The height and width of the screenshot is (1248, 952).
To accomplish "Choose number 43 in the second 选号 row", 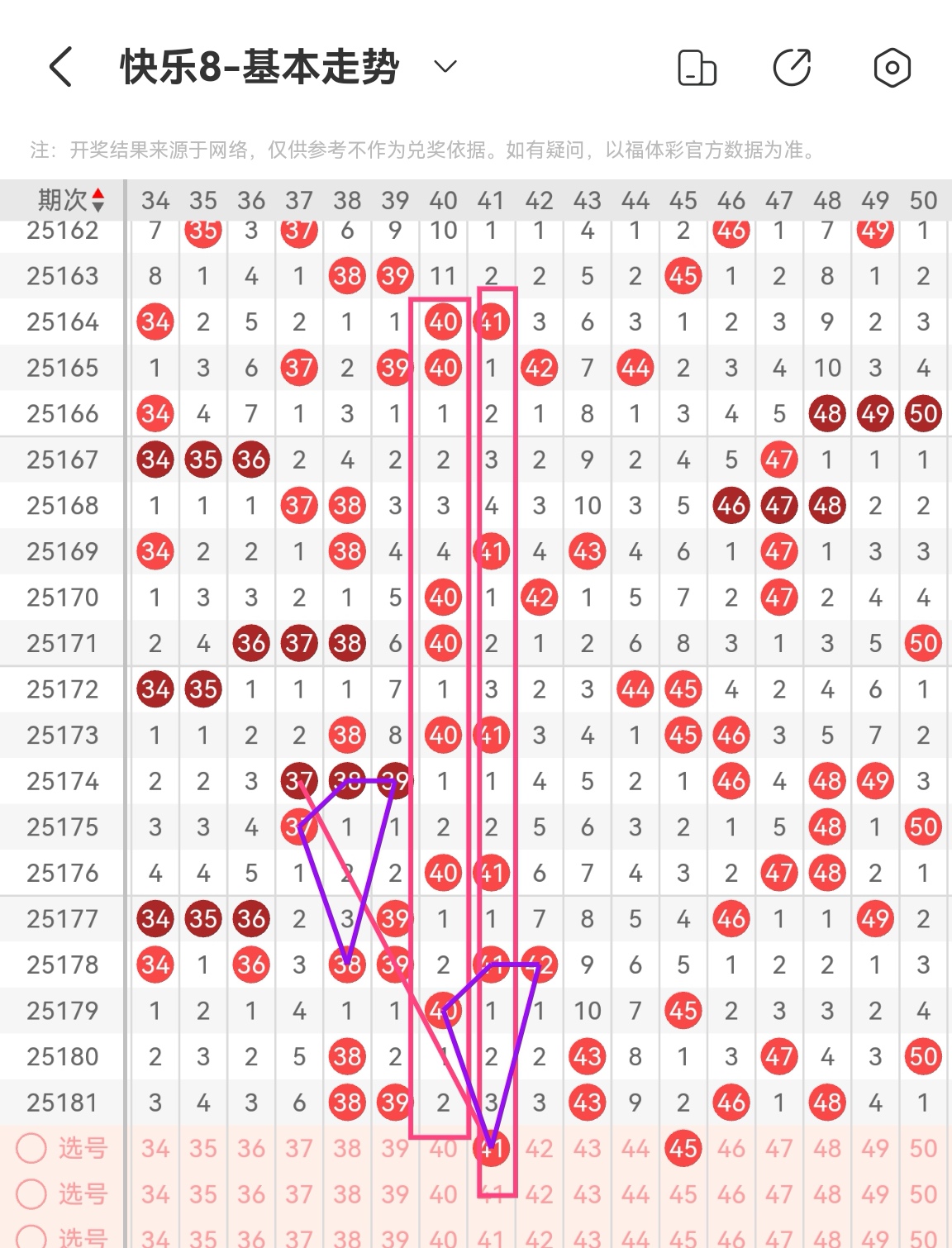I will 588,1194.
